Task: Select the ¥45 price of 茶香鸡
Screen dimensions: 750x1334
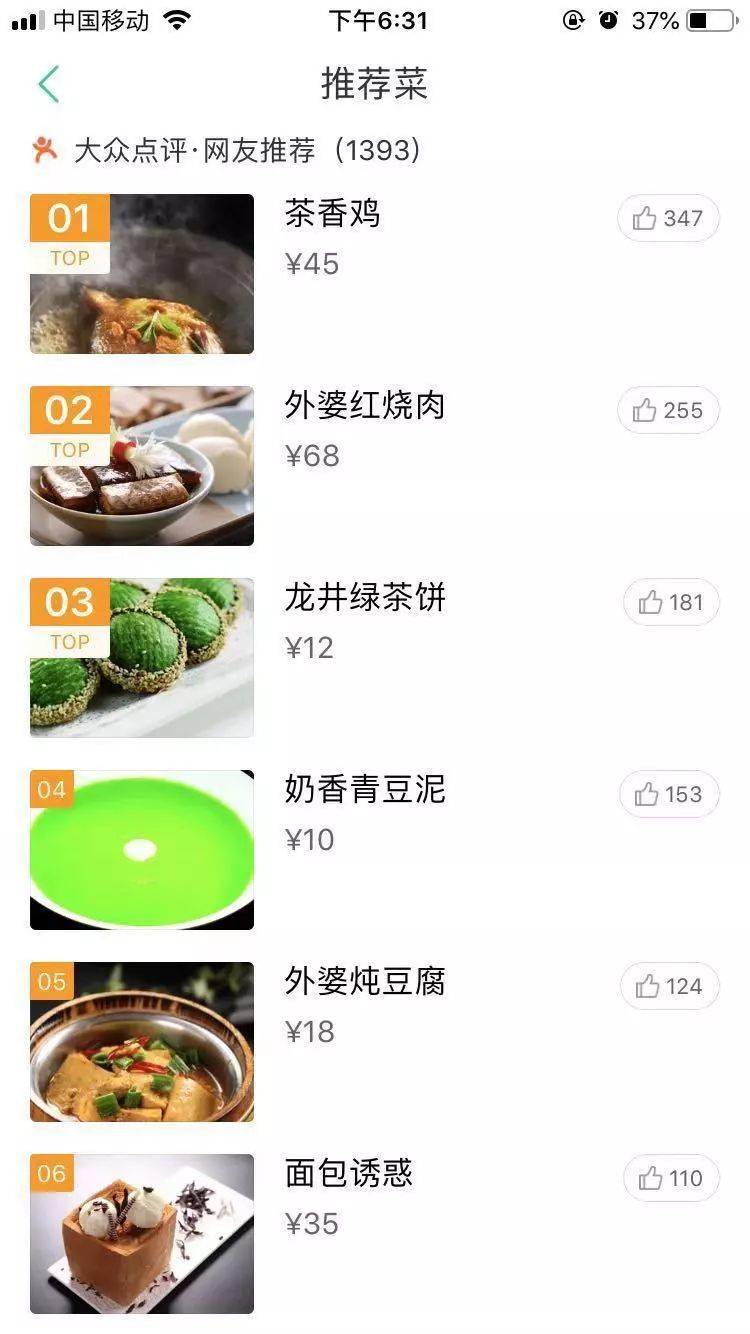Action: click(310, 263)
